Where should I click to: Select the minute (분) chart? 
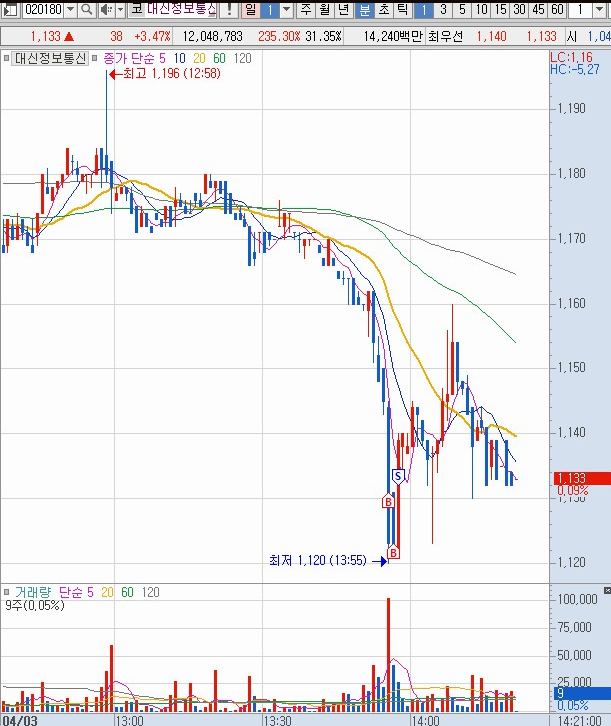tap(365, 10)
